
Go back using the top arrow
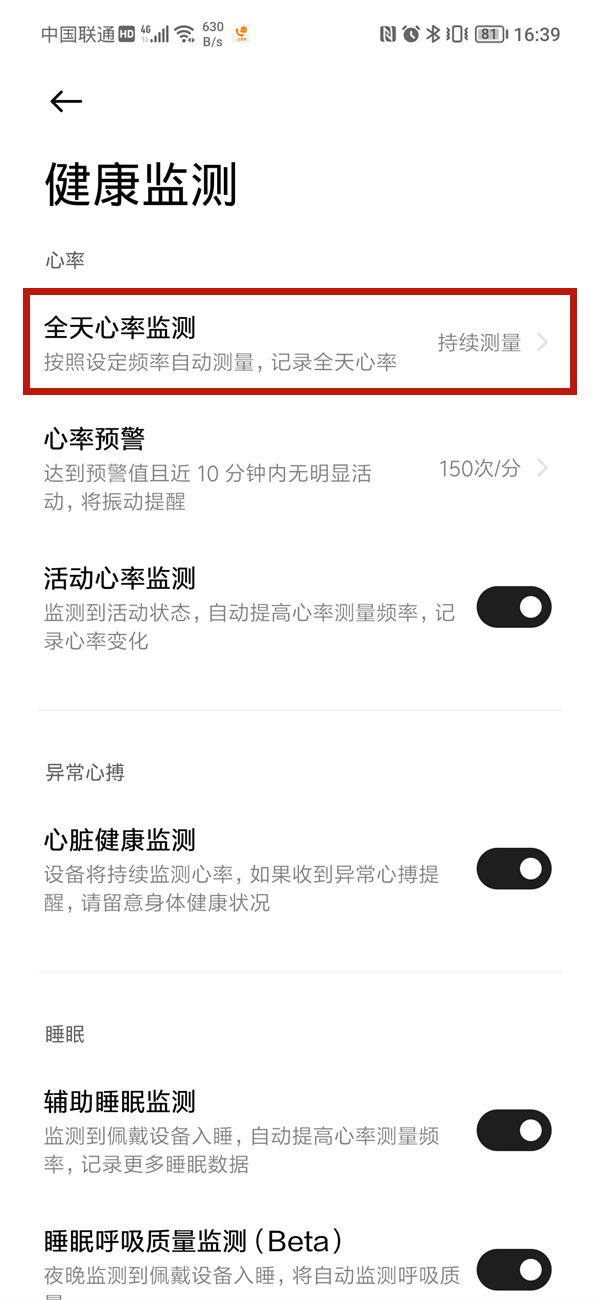[x=66, y=101]
